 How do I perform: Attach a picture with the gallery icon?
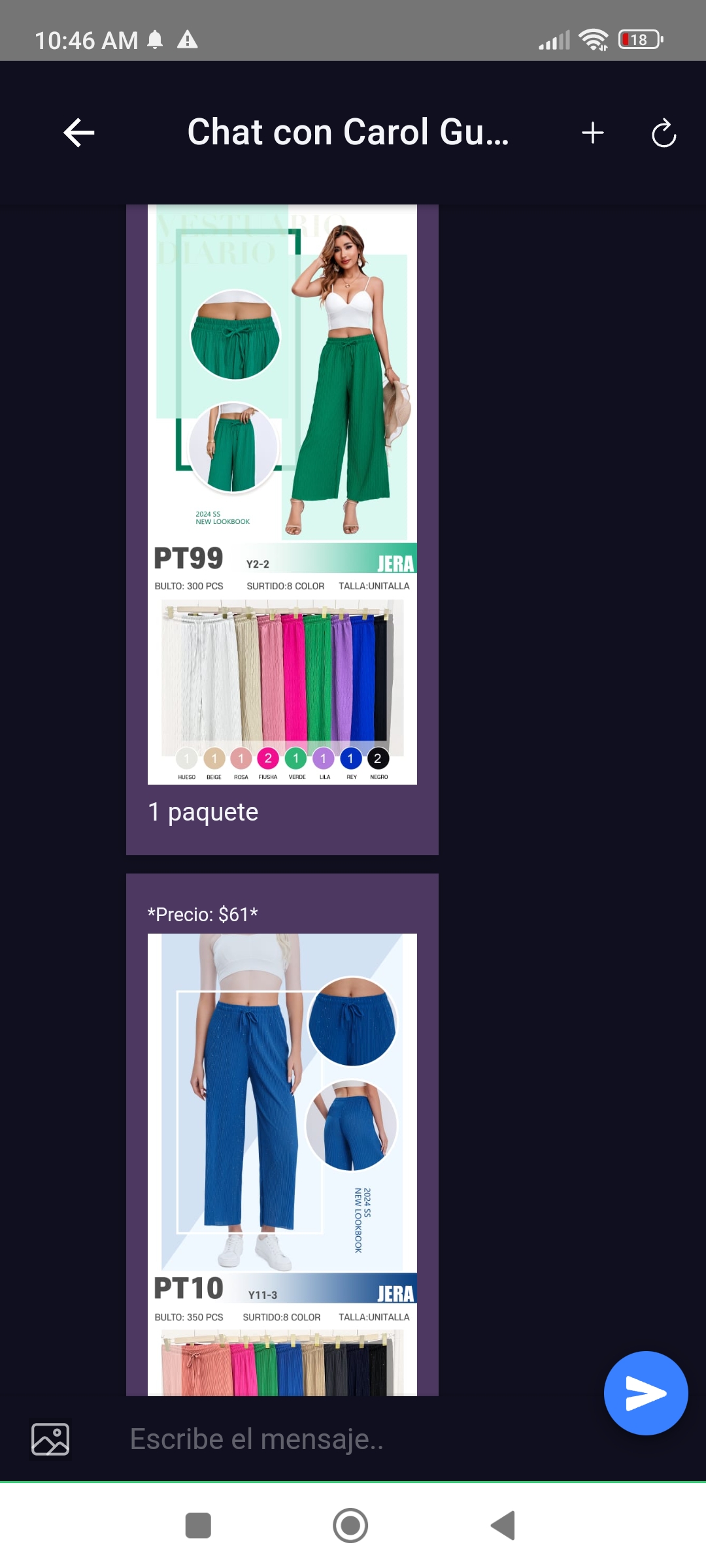coord(50,1439)
